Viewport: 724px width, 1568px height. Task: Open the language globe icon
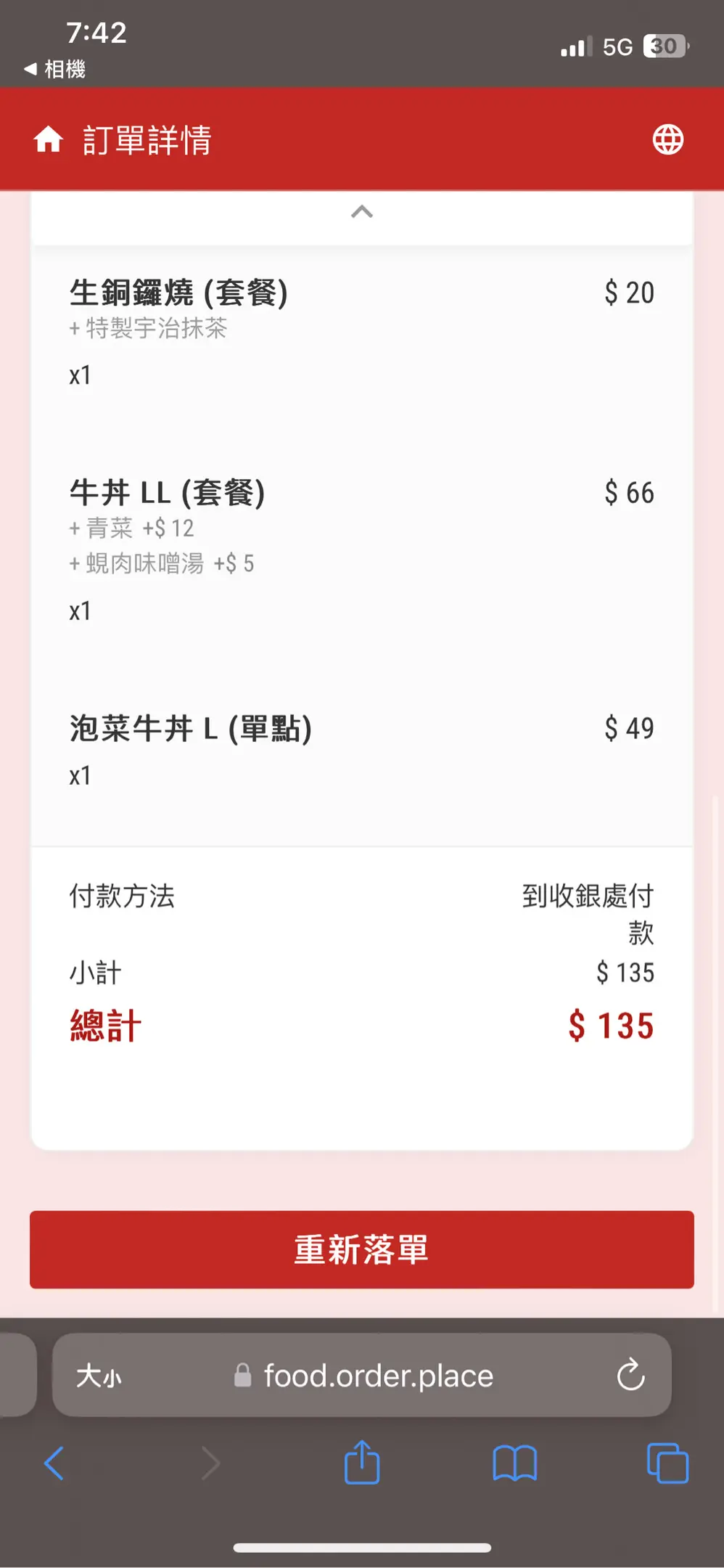[x=667, y=139]
